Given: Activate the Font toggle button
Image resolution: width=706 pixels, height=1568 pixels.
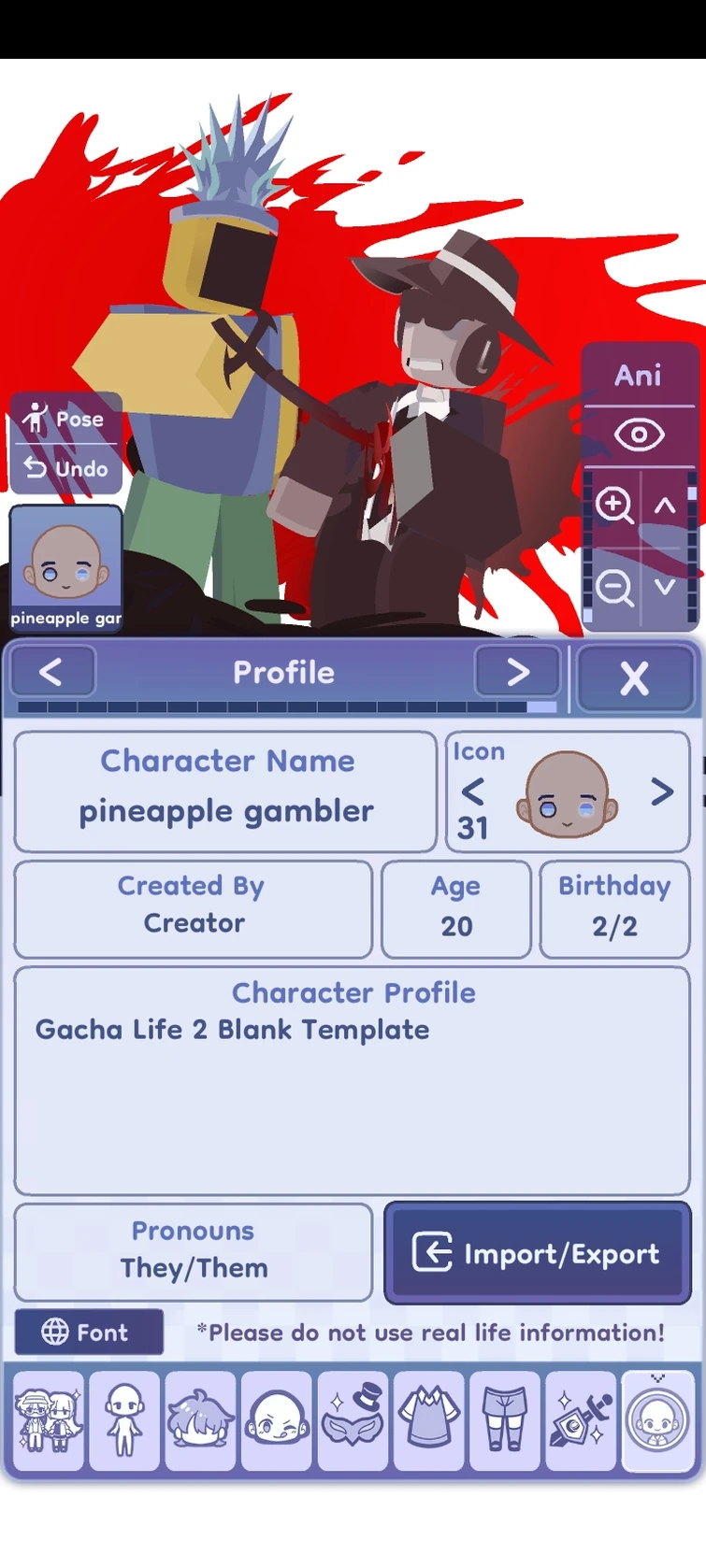Looking at the screenshot, I should pyautogui.click(x=89, y=1333).
